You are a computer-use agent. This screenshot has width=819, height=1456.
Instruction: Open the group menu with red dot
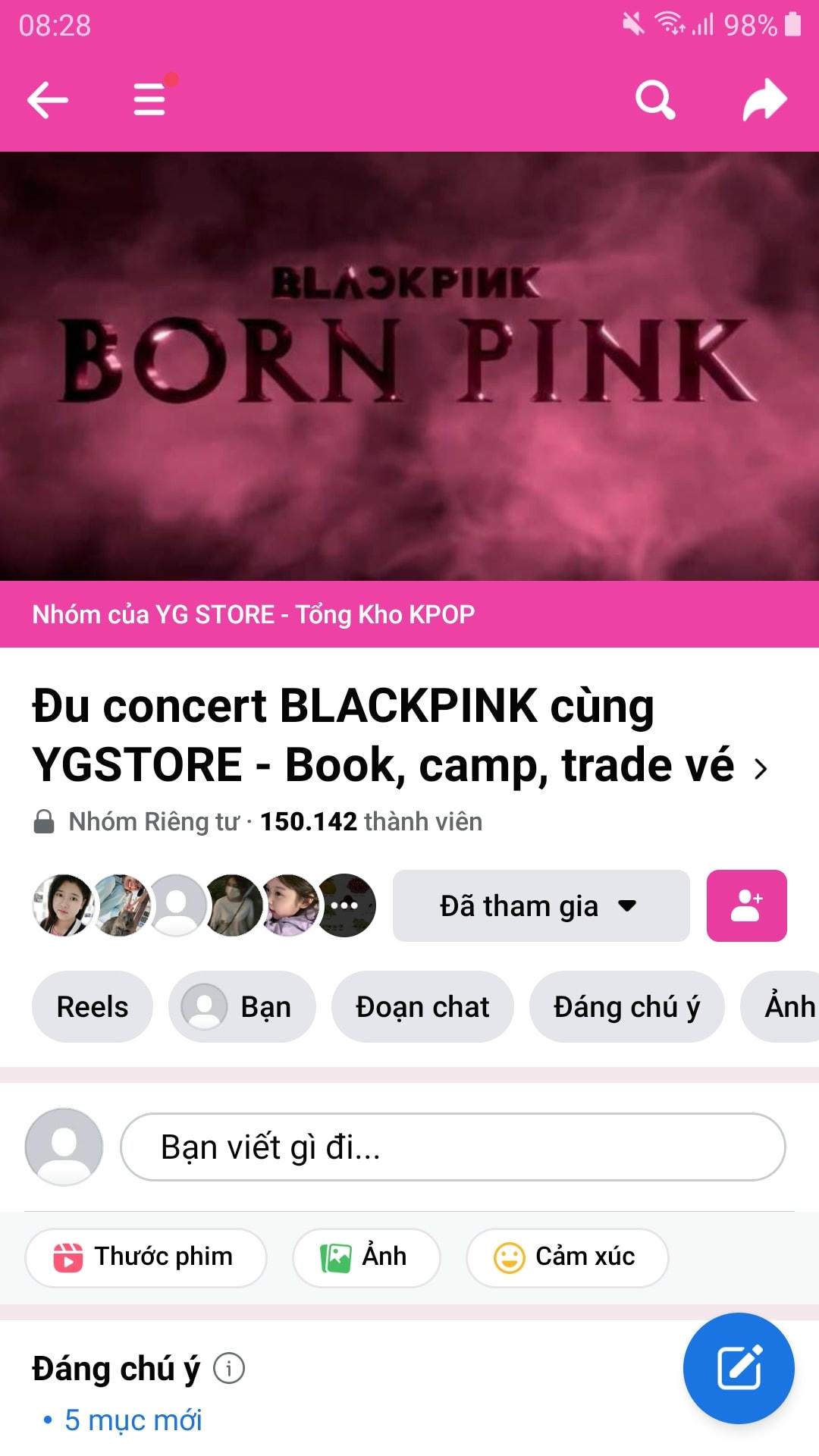pyautogui.click(x=150, y=99)
